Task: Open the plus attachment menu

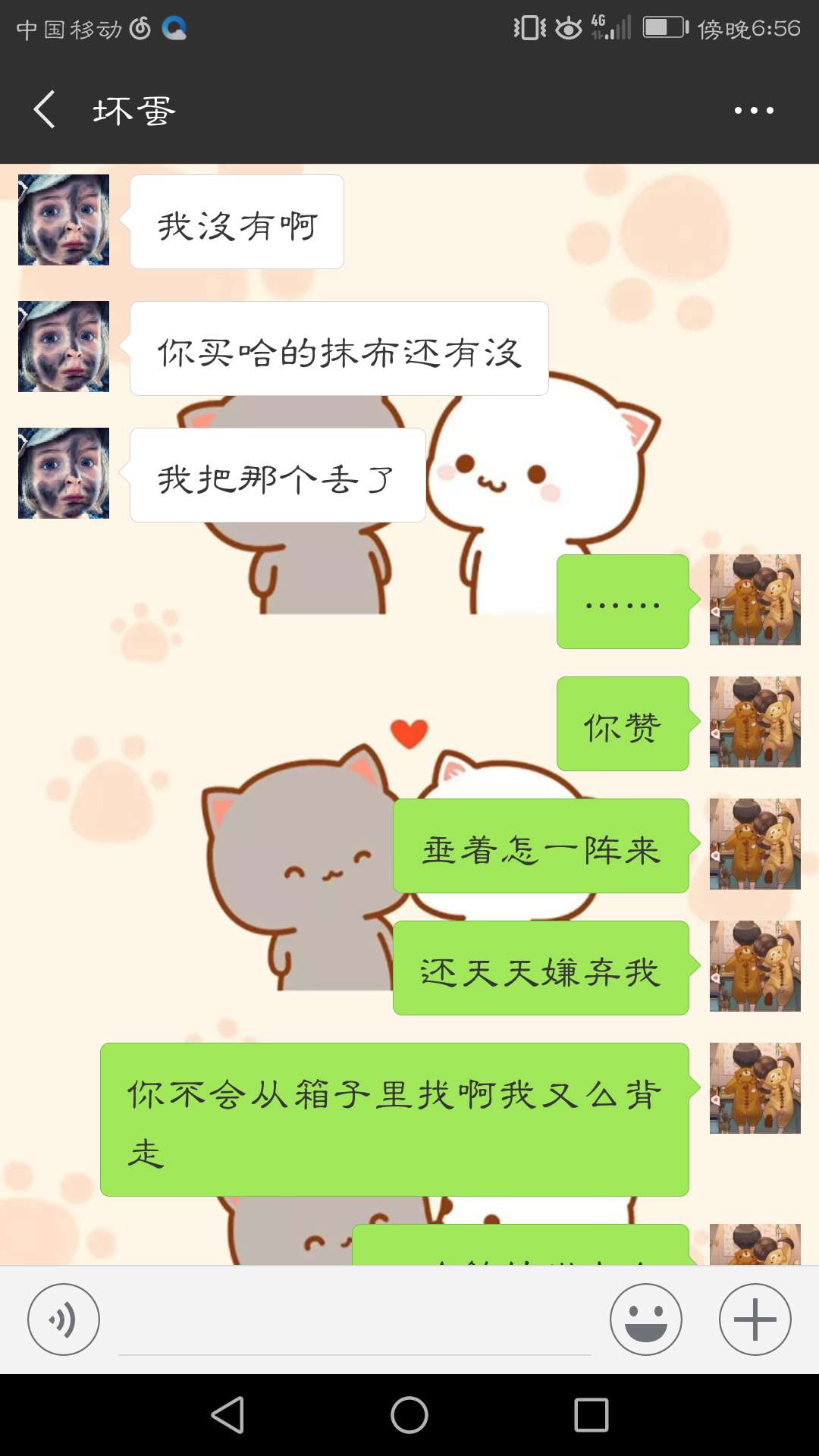Action: click(x=754, y=1319)
